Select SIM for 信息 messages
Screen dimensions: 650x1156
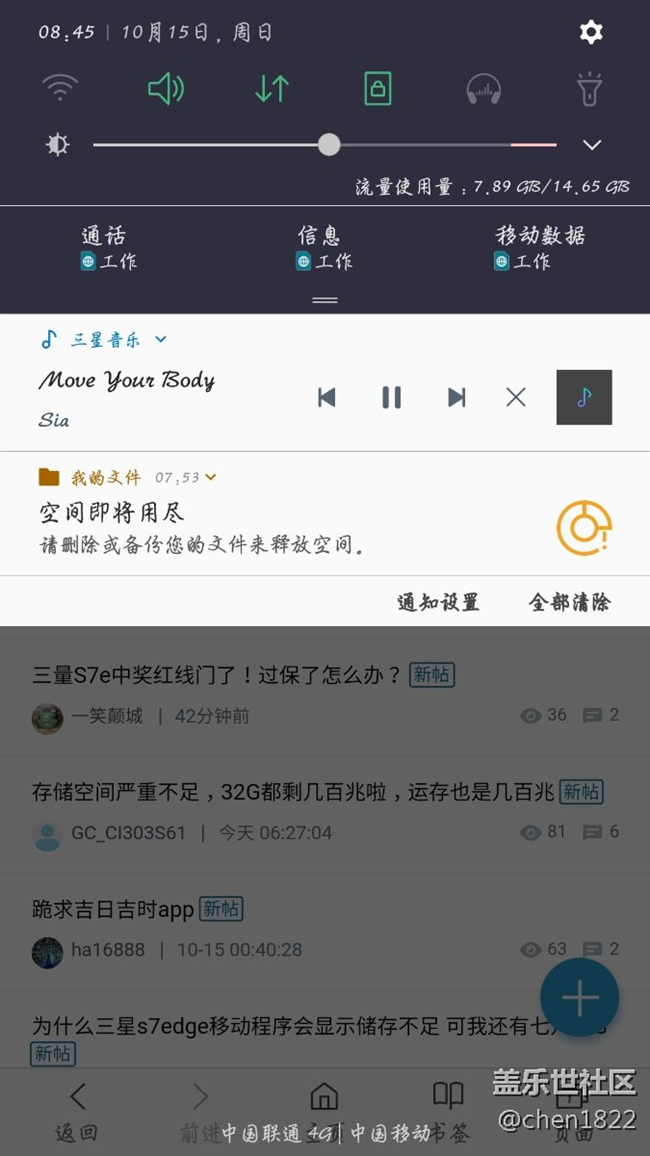coord(323,248)
